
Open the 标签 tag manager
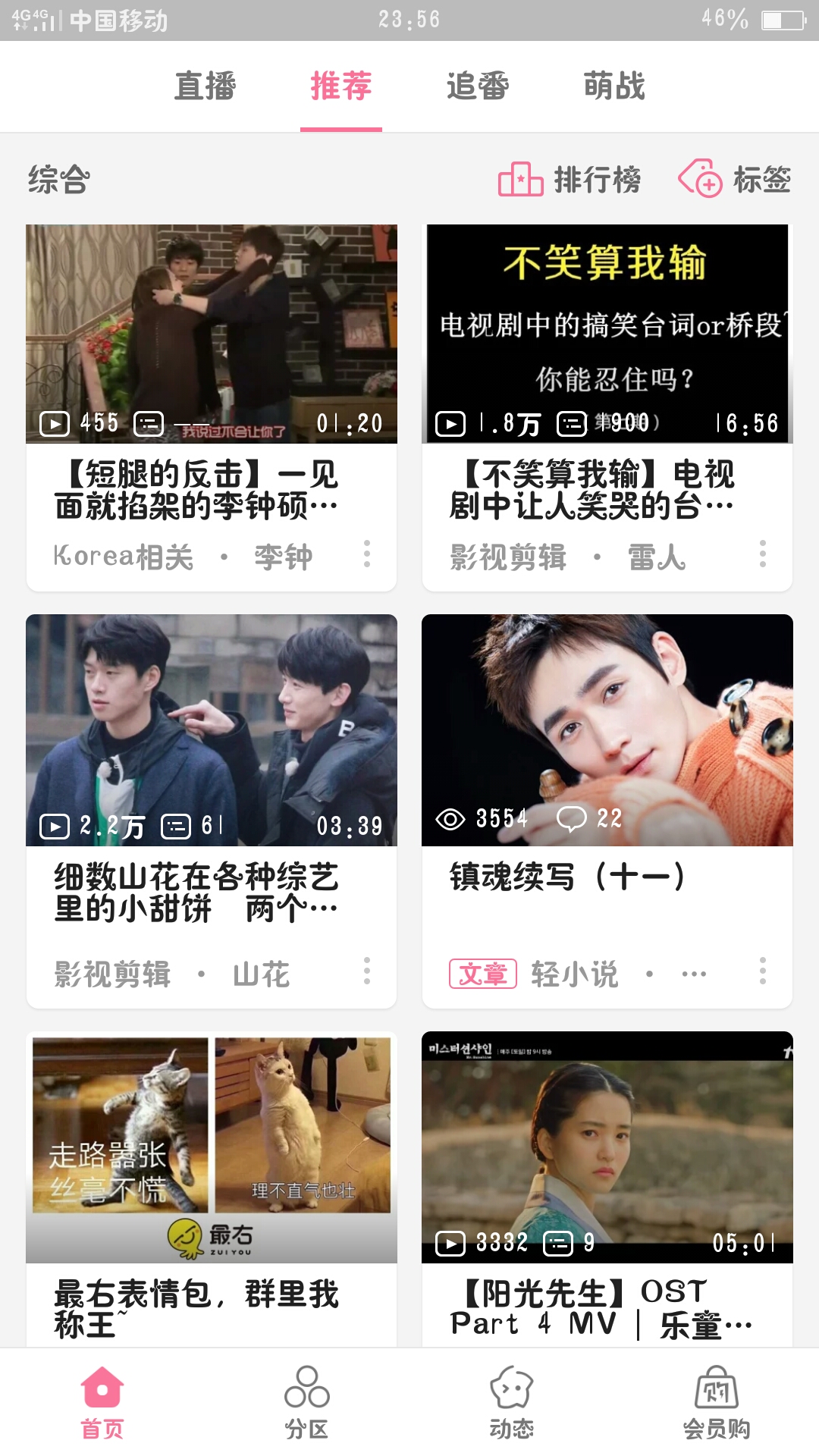click(734, 180)
